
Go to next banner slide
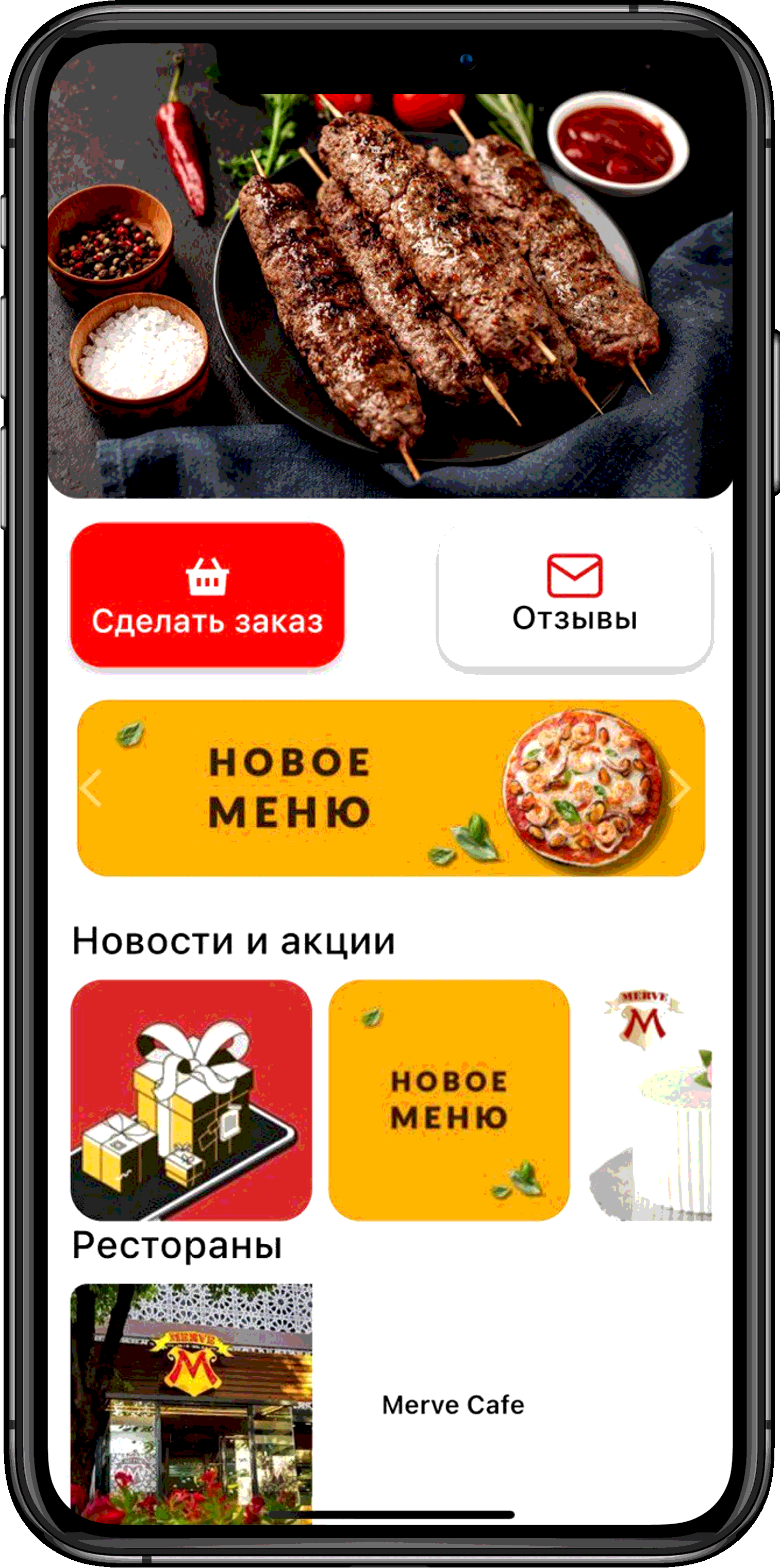pos(679,788)
